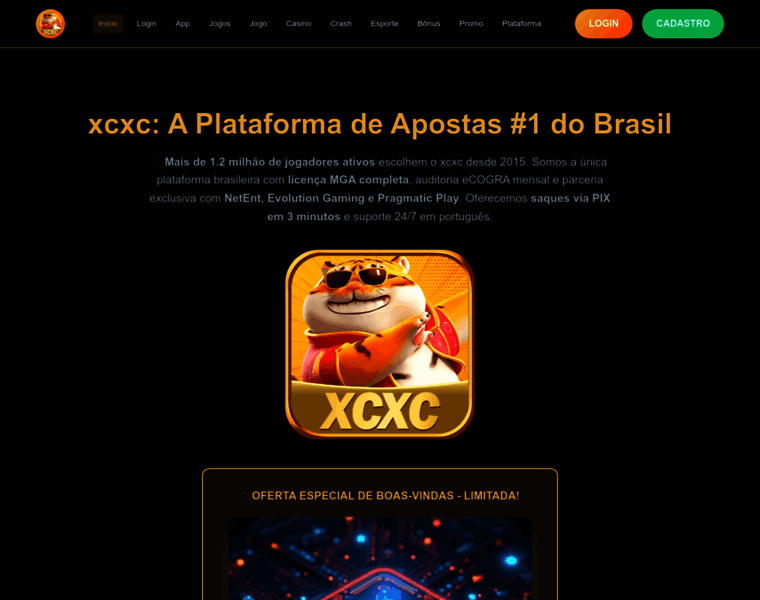Tap the green CADASTRO button
Screen dimensions: 760x600
(x=682, y=23)
